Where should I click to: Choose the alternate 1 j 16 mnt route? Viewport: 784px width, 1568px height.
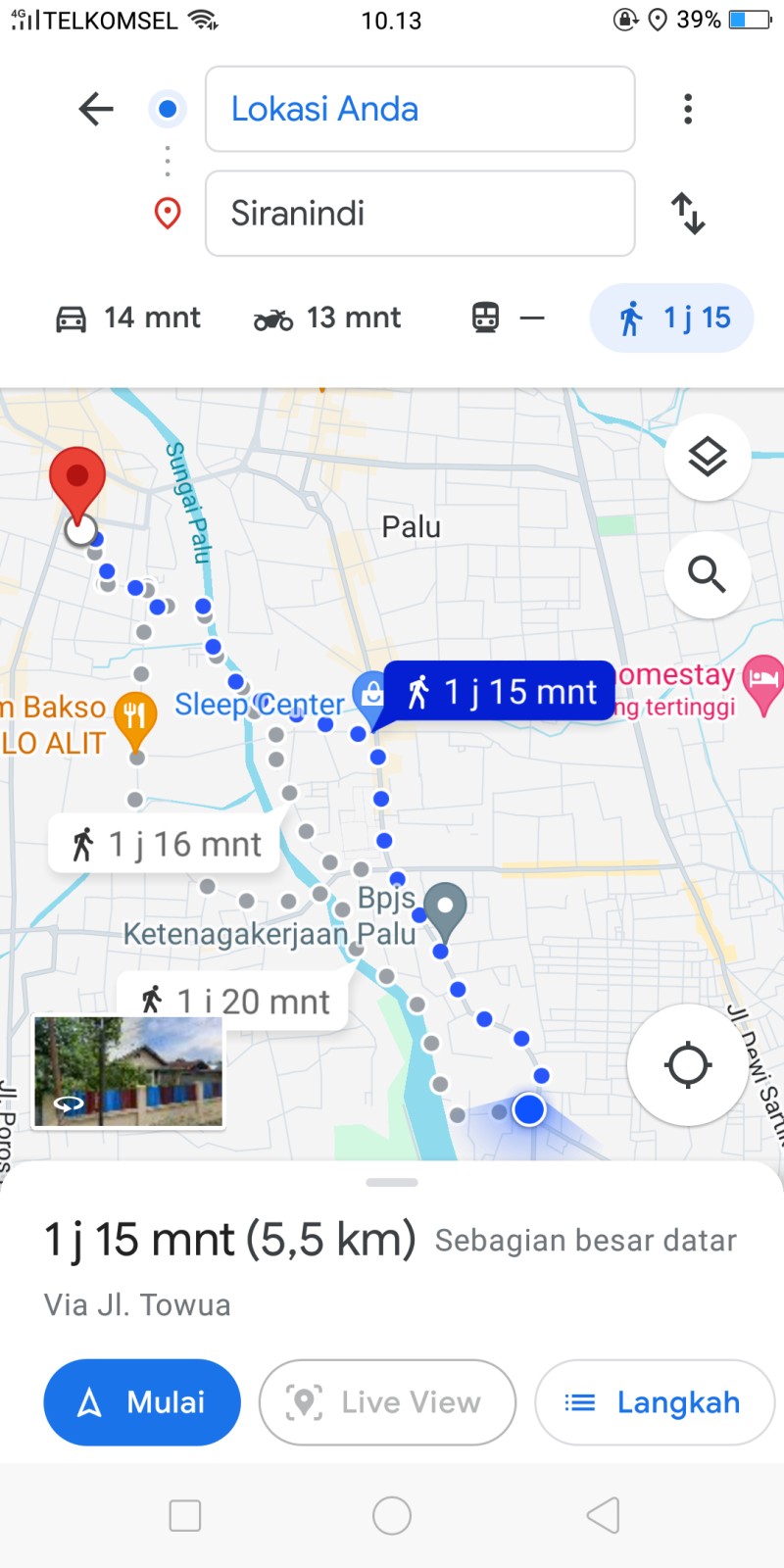tap(165, 844)
